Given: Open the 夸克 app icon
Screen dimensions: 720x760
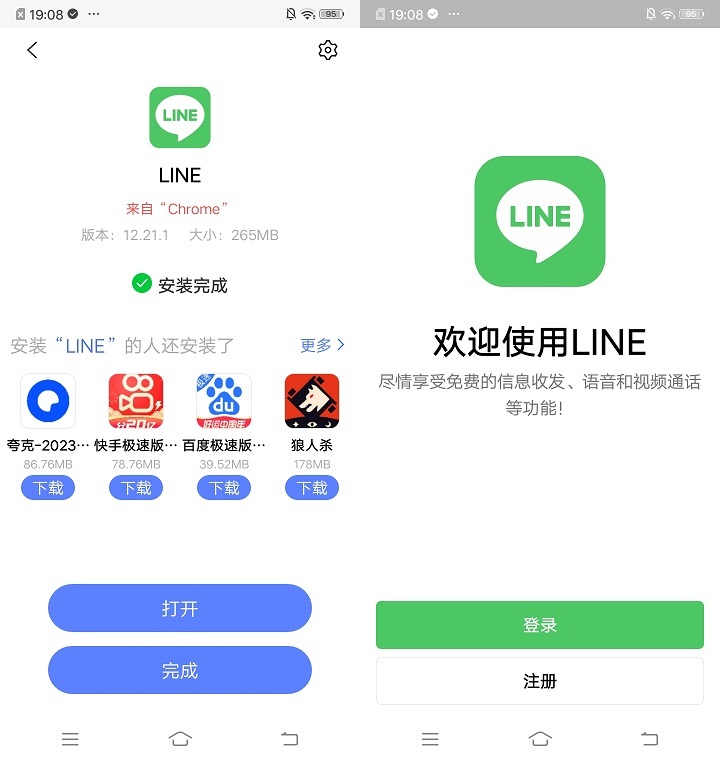Looking at the screenshot, I should point(48,401).
